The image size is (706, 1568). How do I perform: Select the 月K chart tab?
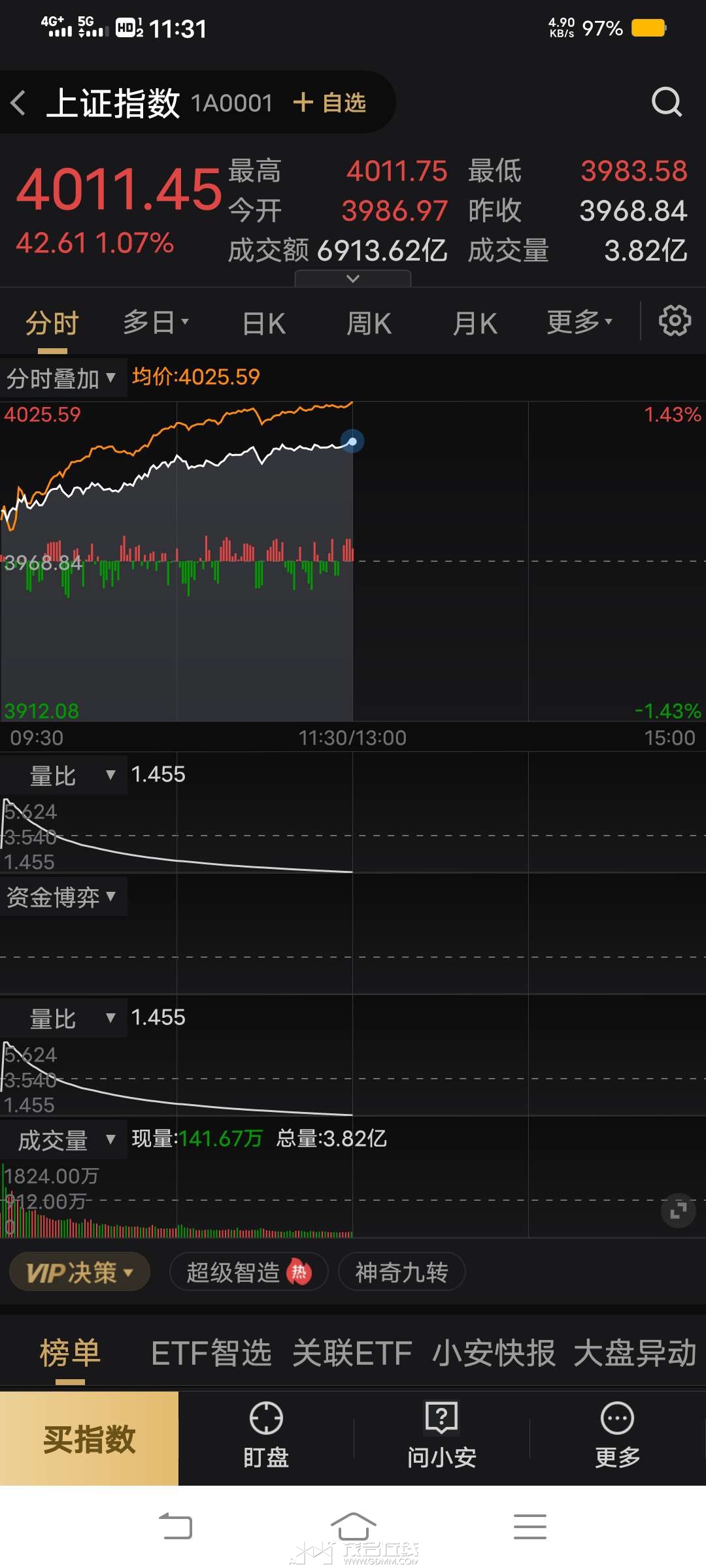pyautogui.click(x=475, y=323)
